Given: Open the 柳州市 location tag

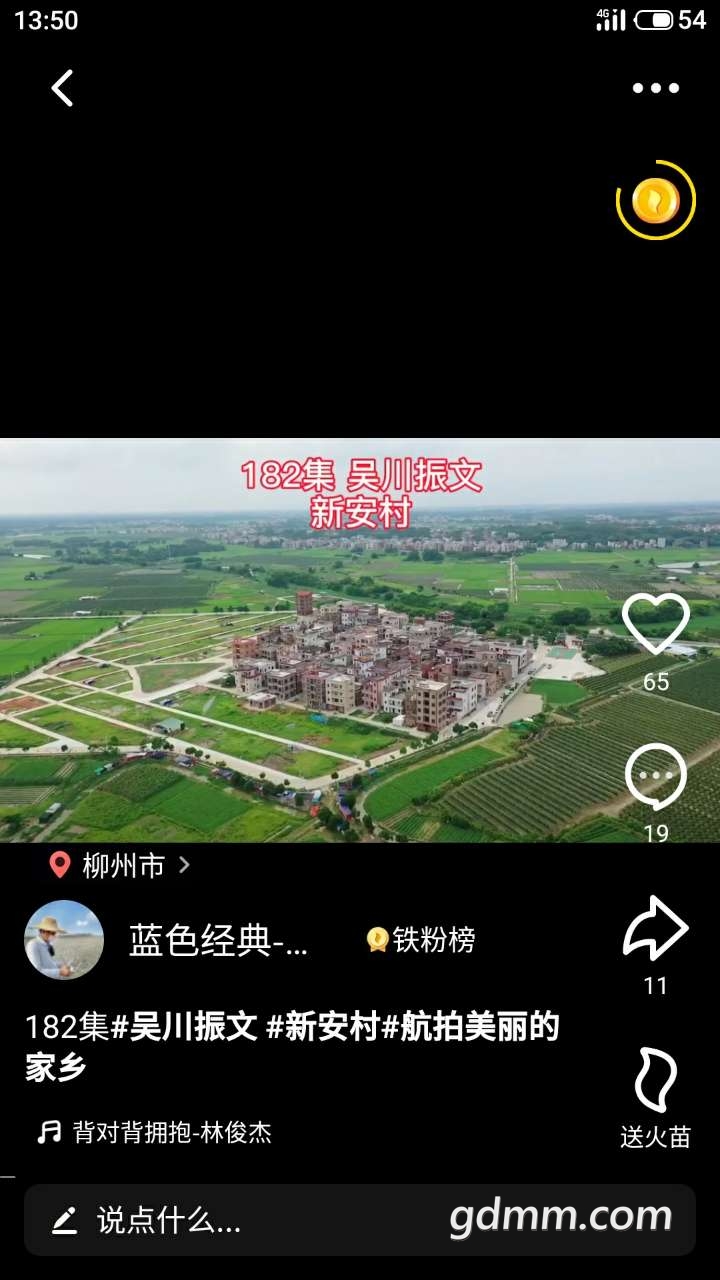Looking at the screenshot, I should pos(122,866).
